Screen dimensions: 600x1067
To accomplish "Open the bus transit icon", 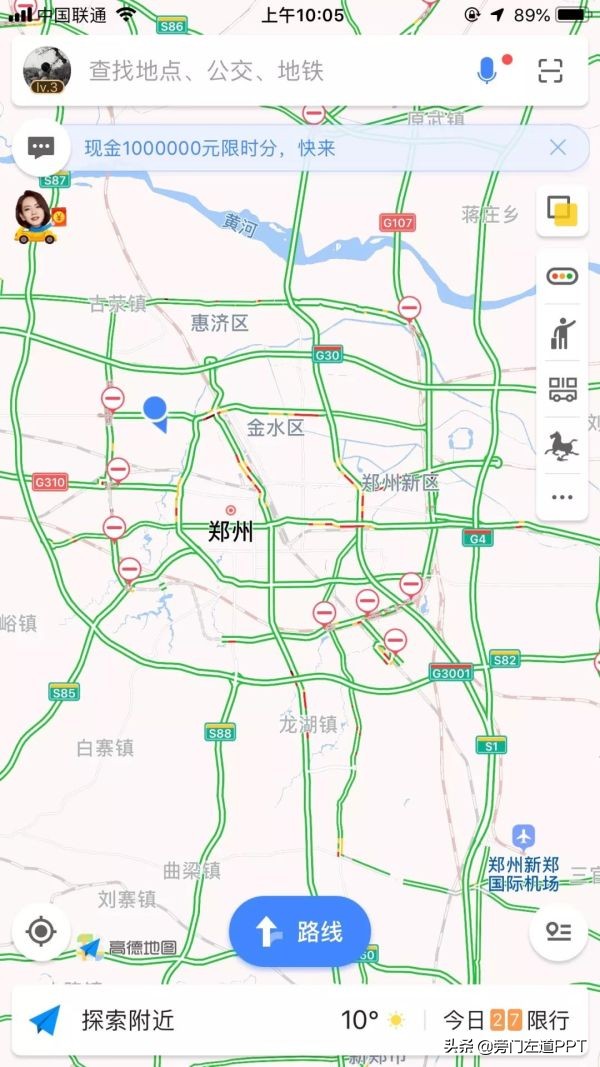I will 562,388.
